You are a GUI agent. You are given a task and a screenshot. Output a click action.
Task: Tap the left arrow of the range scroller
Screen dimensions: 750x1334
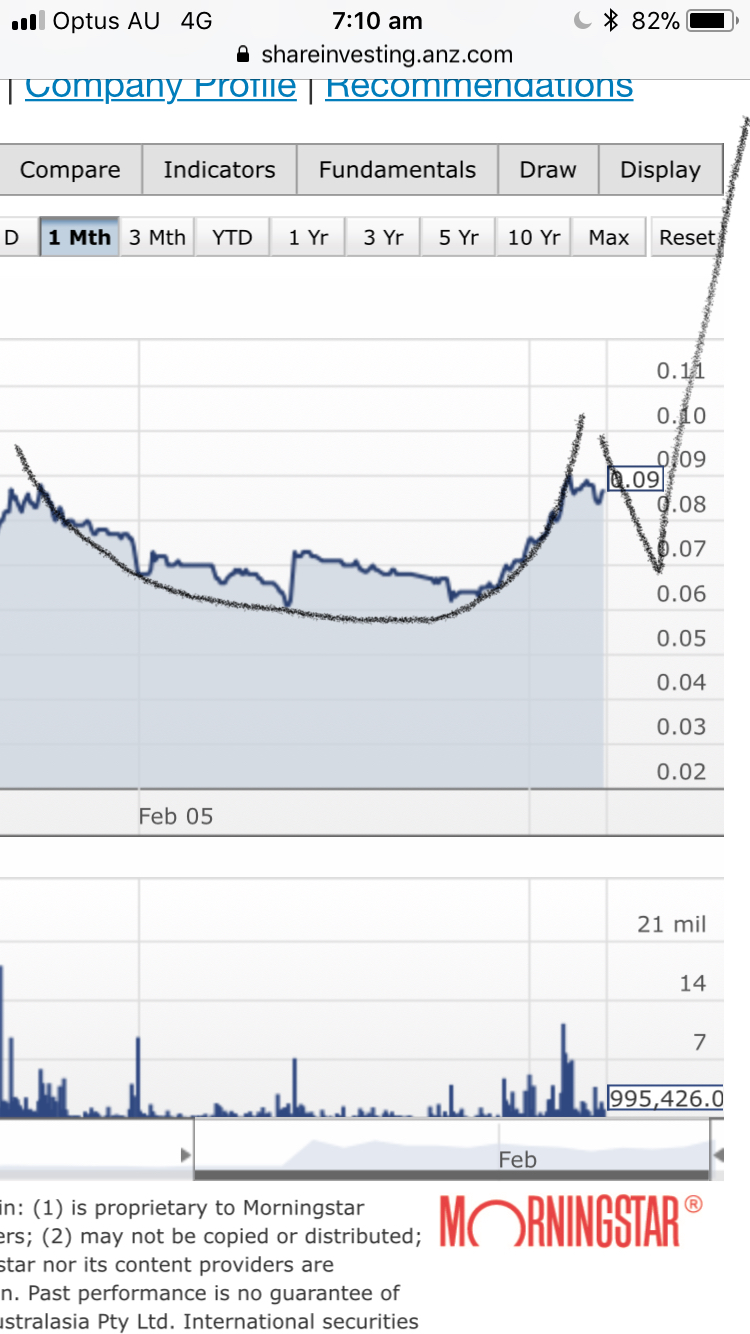(185, 1155)
